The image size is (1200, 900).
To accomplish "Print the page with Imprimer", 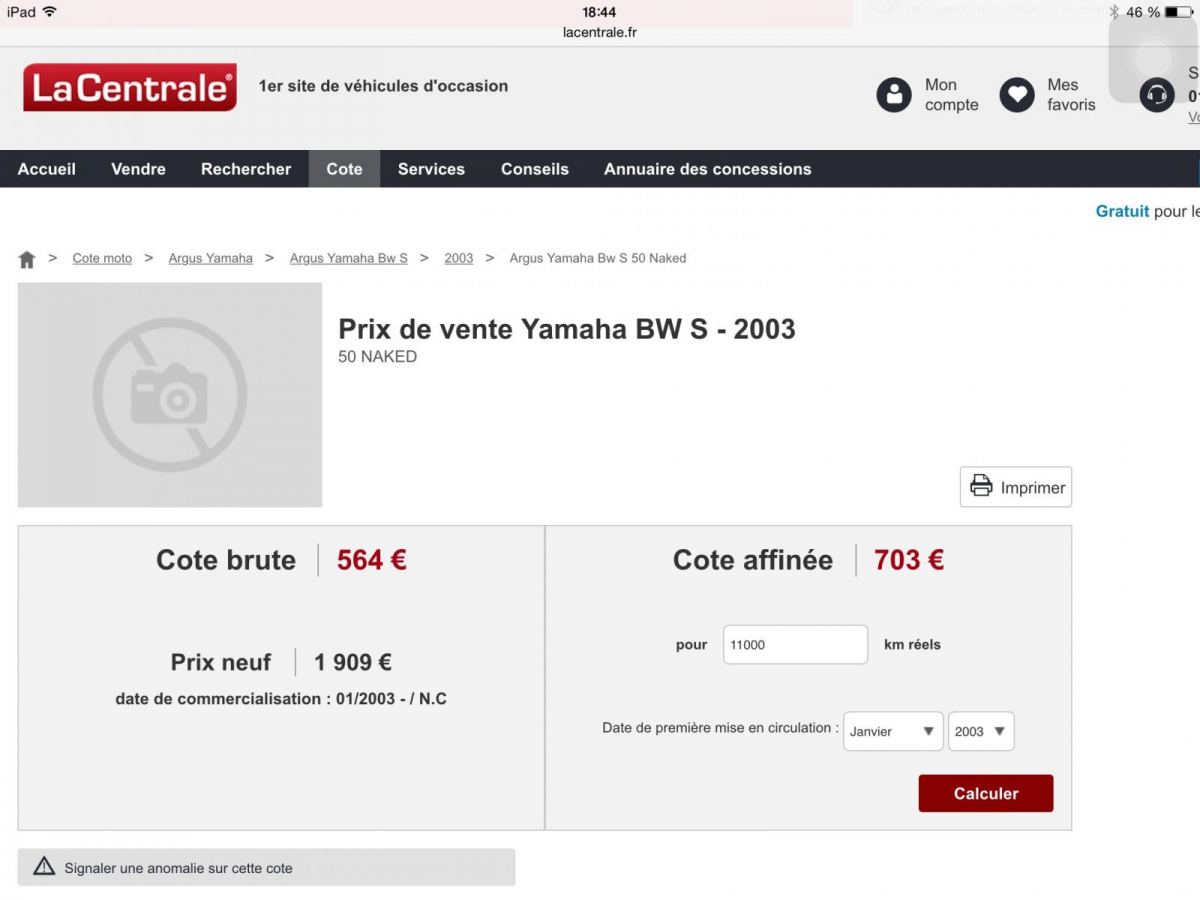I will click(1016, 487).
